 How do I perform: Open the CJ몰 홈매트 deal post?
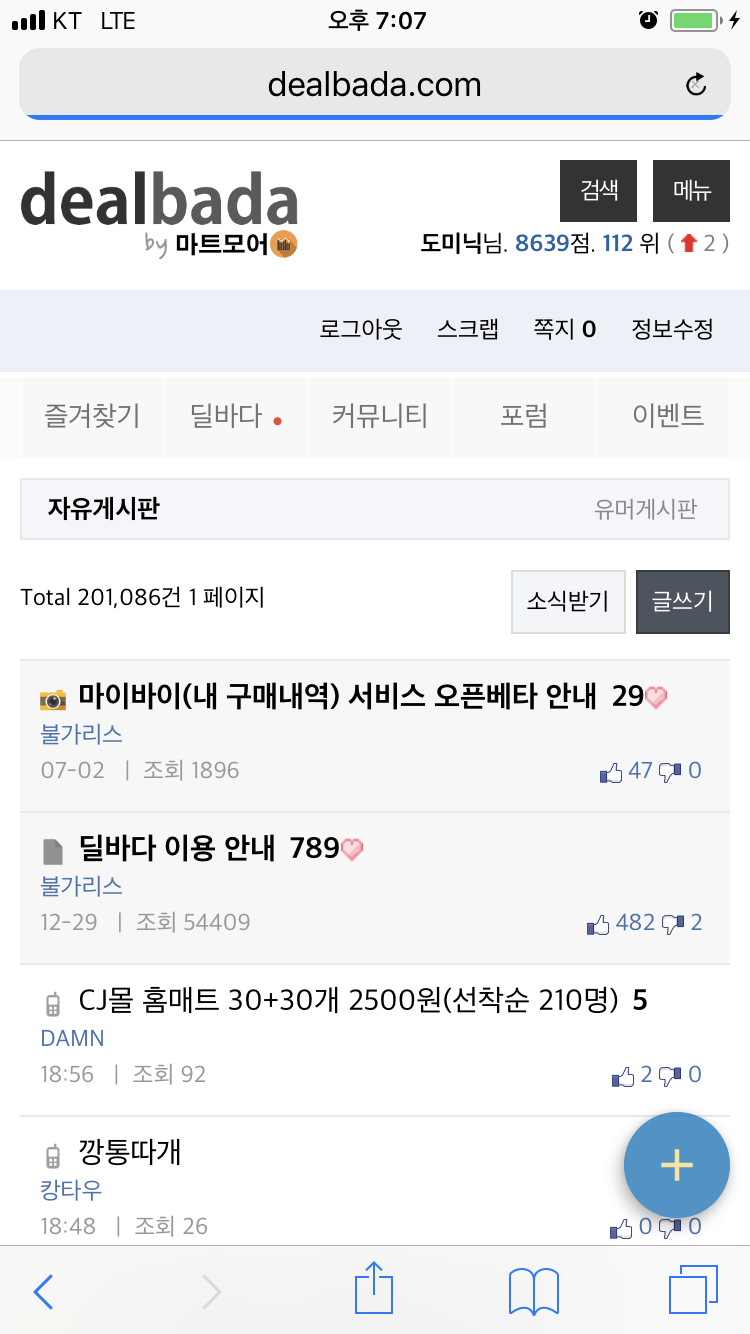348,1001
